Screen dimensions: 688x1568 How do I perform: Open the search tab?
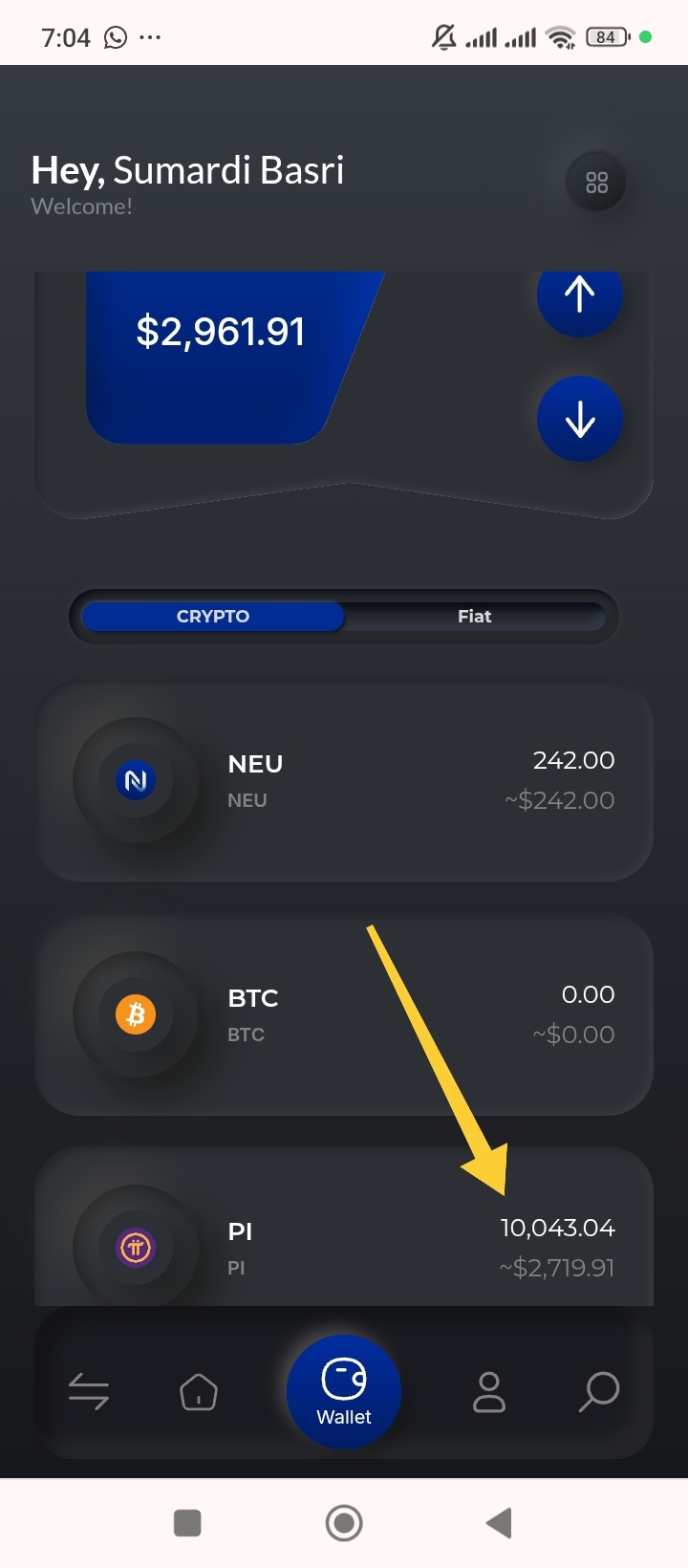click(x=599, y=1392)
